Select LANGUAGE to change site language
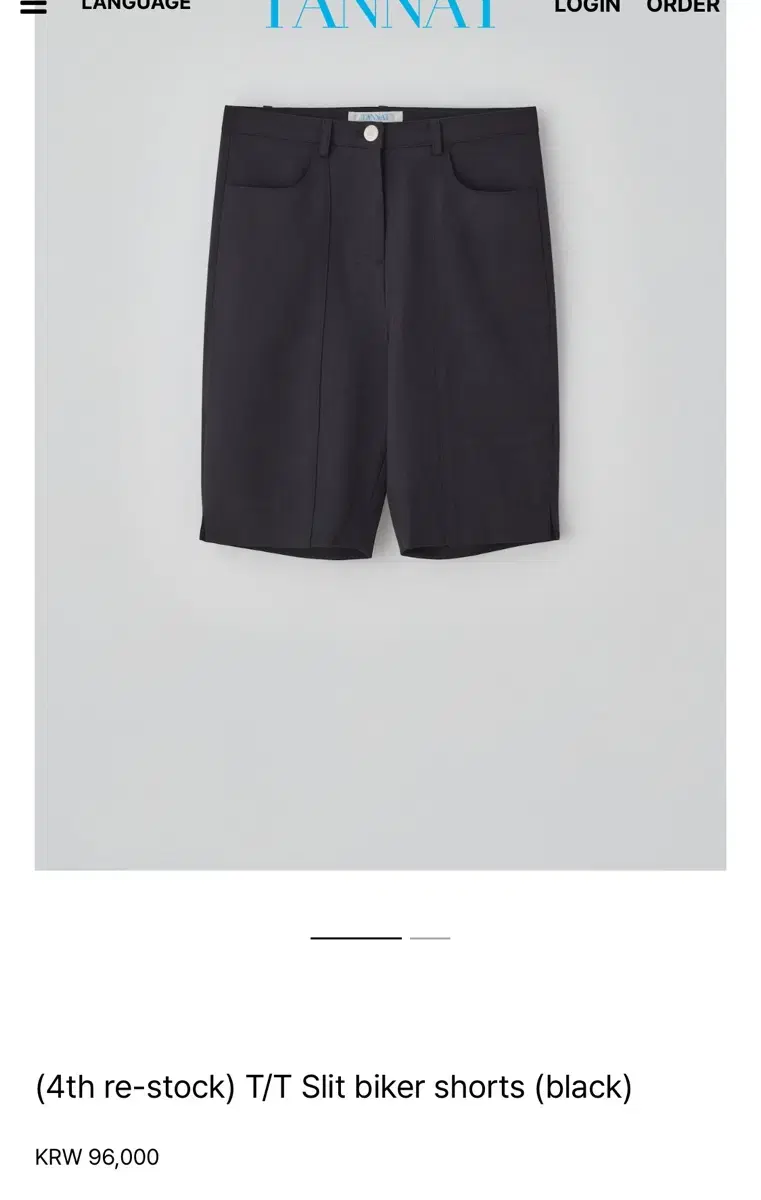The image size is (761, 1200). coord(135,7)
